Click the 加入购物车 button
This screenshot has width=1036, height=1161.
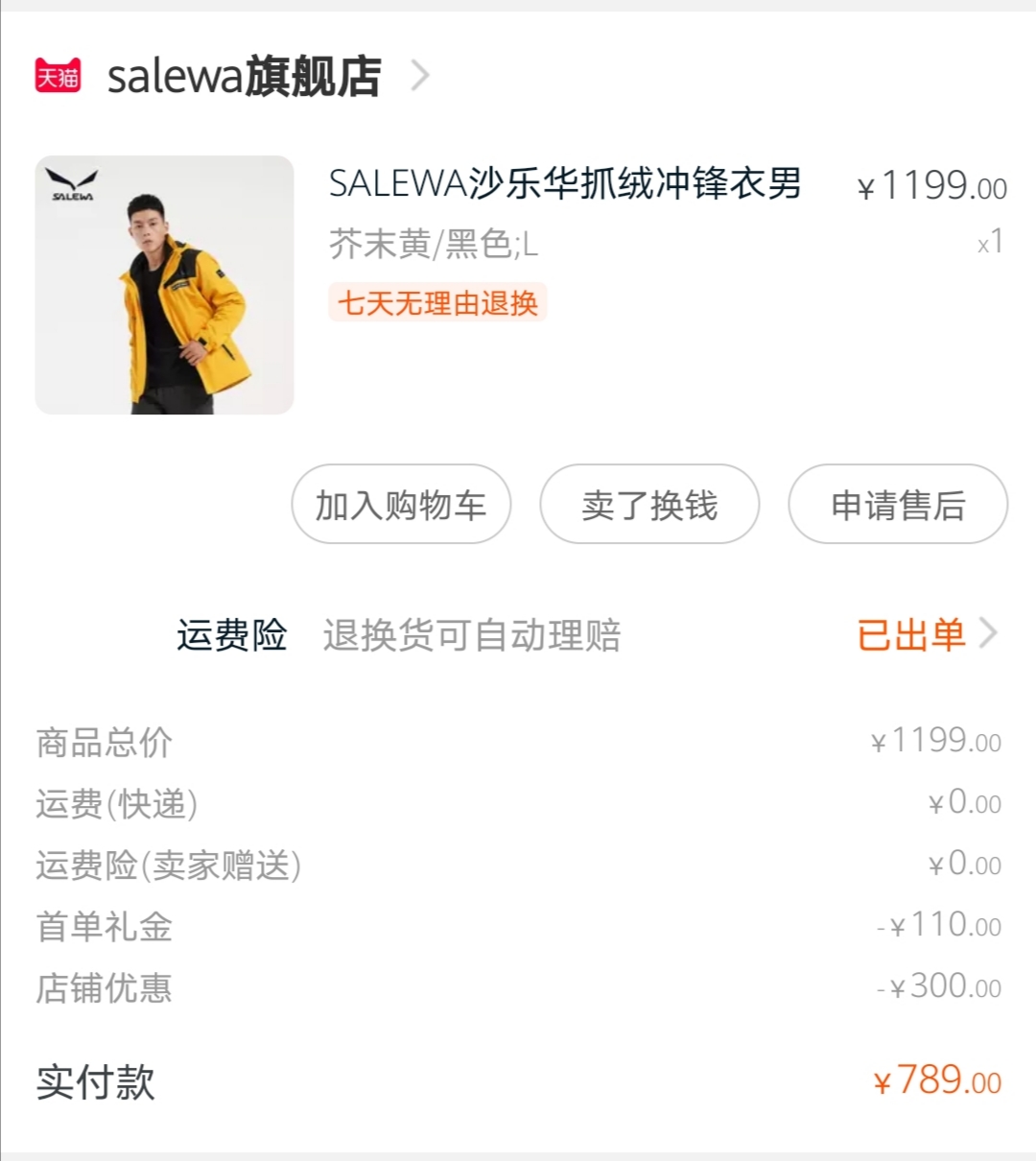[400, 504]
